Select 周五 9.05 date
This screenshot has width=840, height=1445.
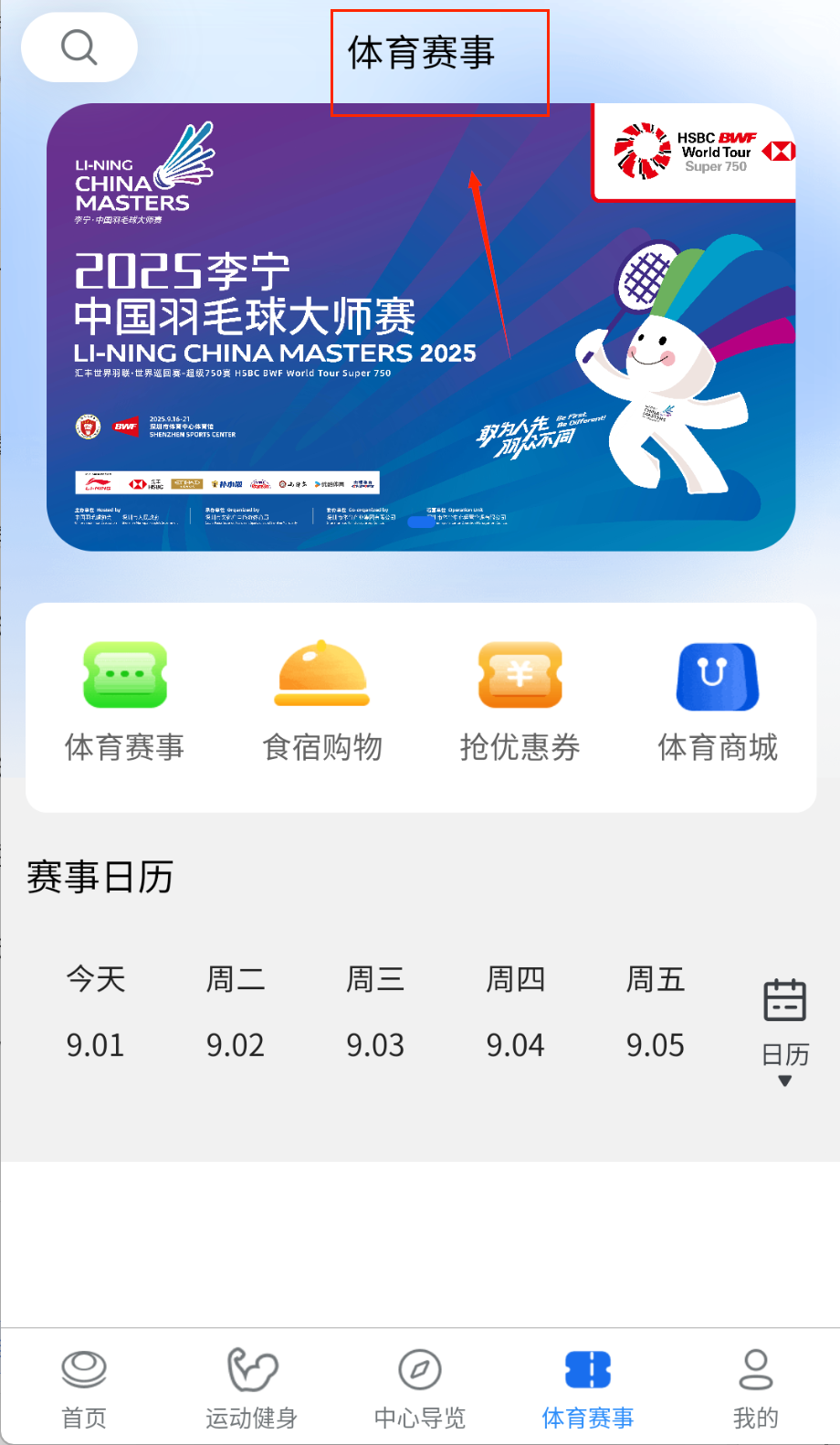pyautogui.click(x=656, y=1011)
